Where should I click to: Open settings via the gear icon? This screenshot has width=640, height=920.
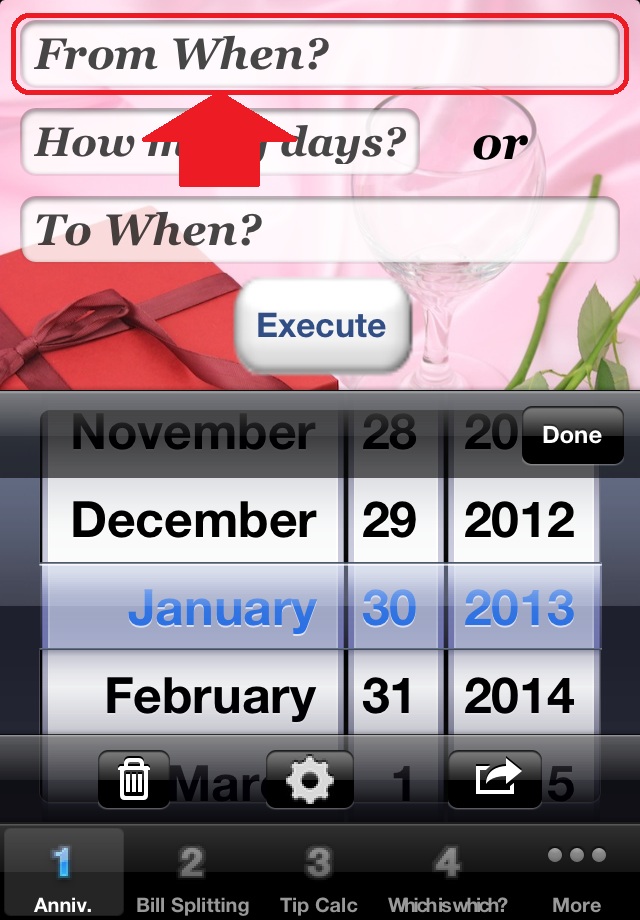pos(309,777)
